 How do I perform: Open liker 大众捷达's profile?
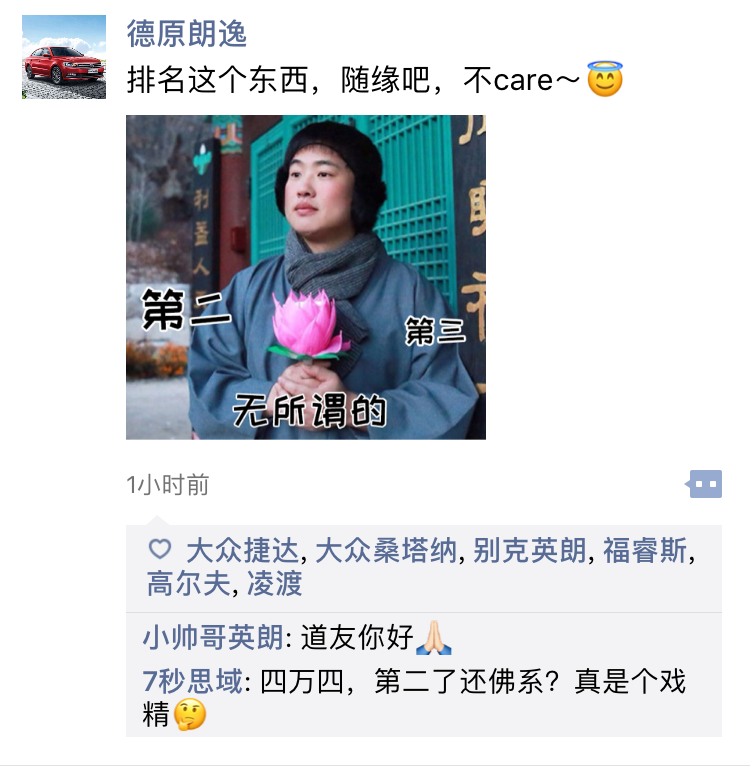pyautogui.click(x=242, y=550)
